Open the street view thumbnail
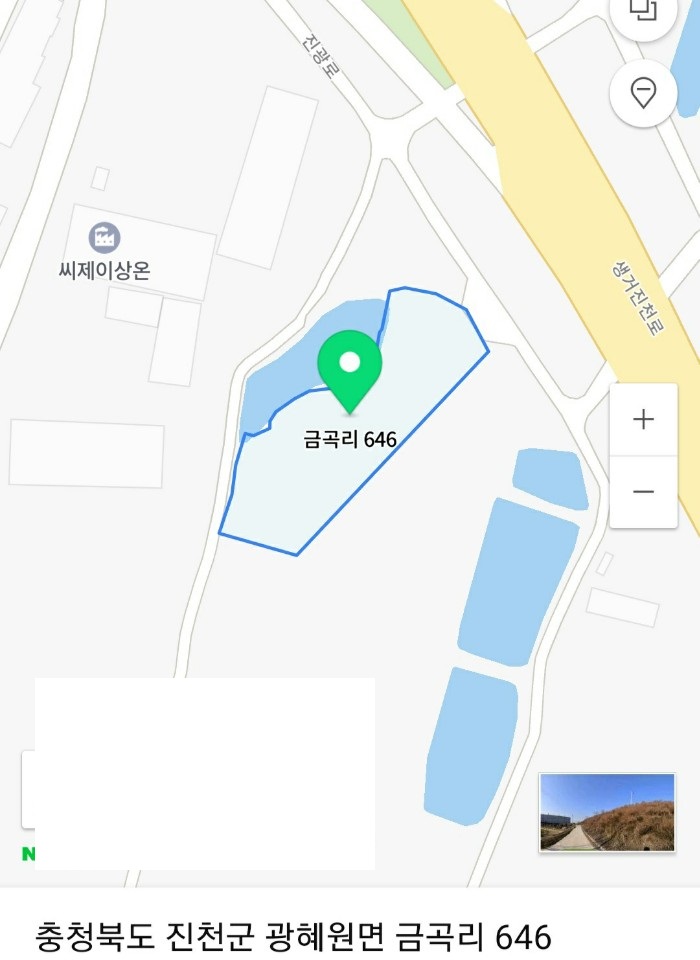 click(x=607, y=812)
